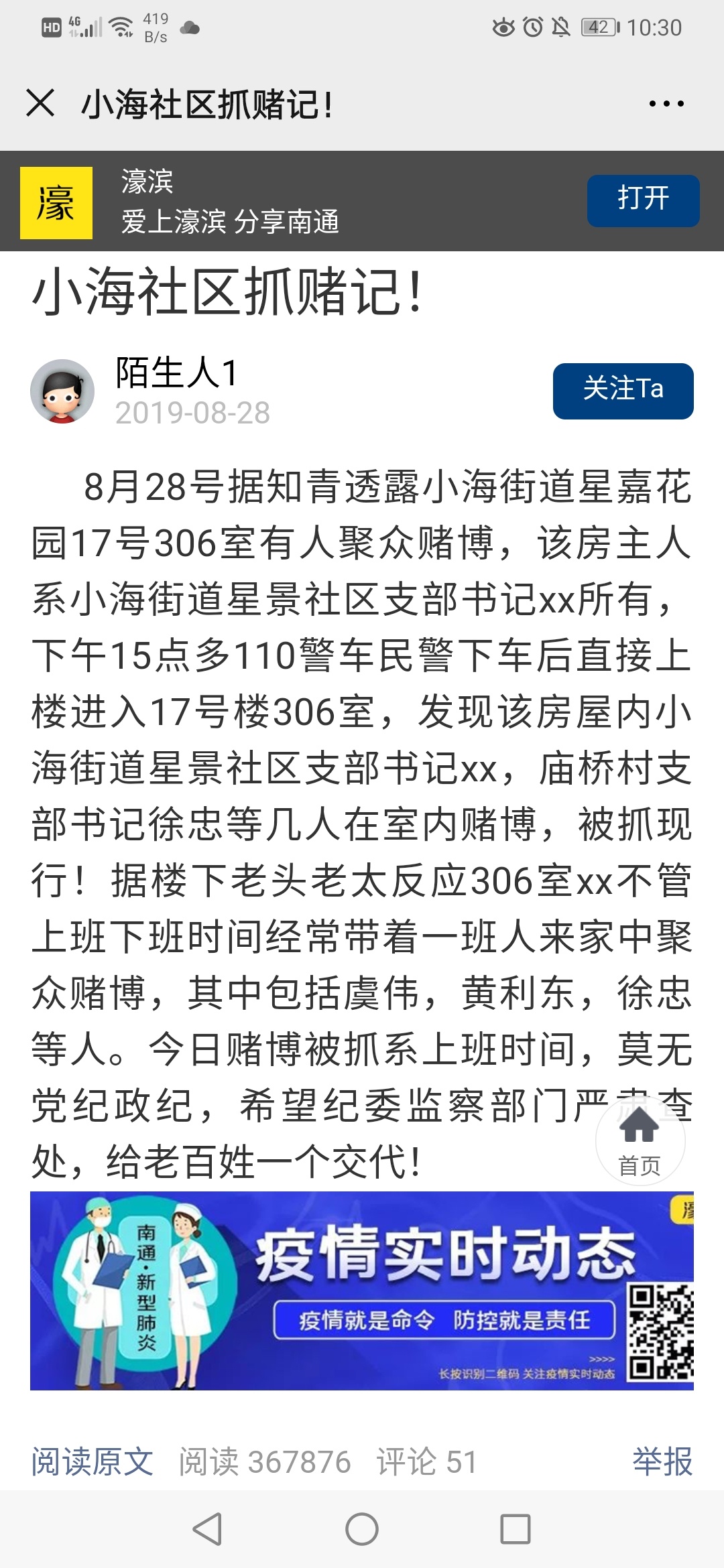
Task: Open the three-dot overflow menu
Action: coord(666,104)
